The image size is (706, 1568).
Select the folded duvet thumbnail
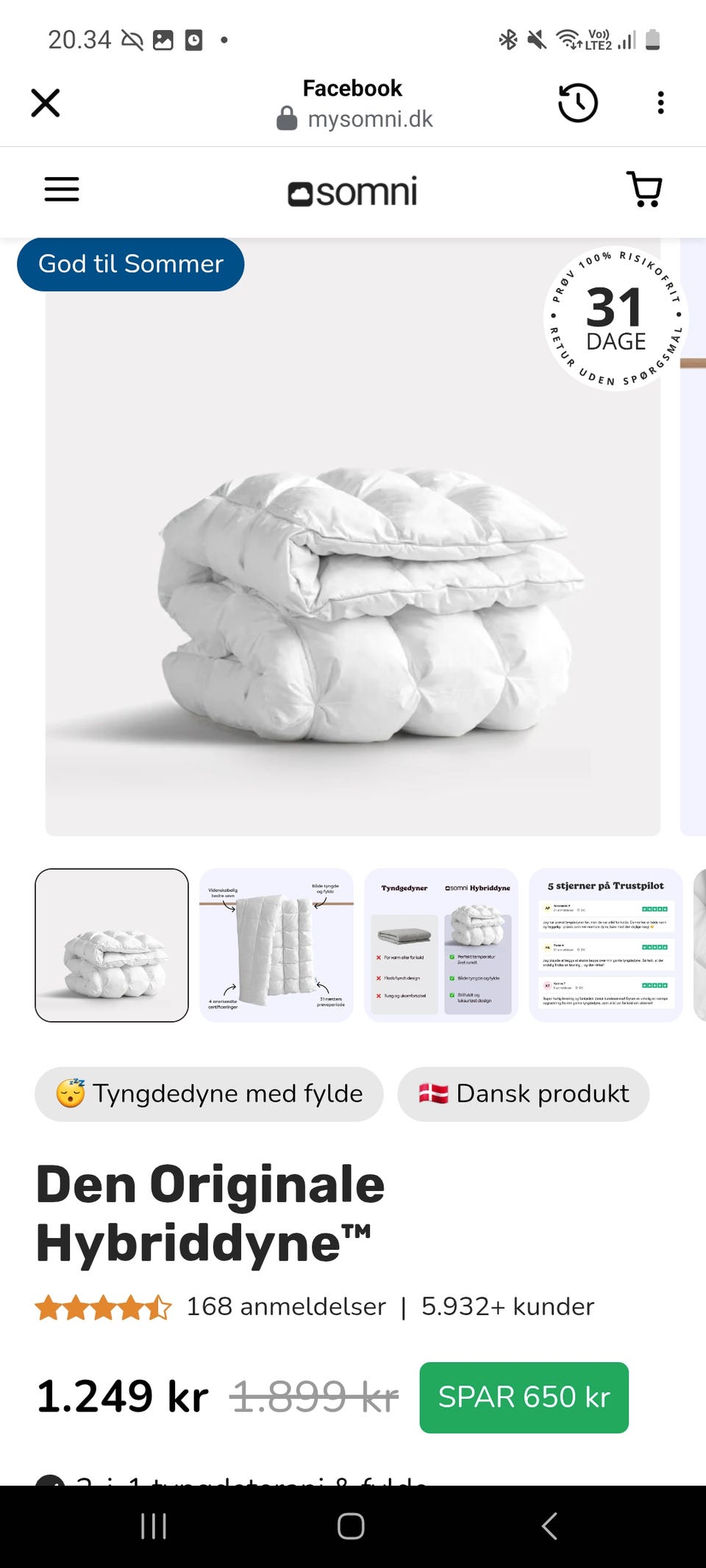112,945
